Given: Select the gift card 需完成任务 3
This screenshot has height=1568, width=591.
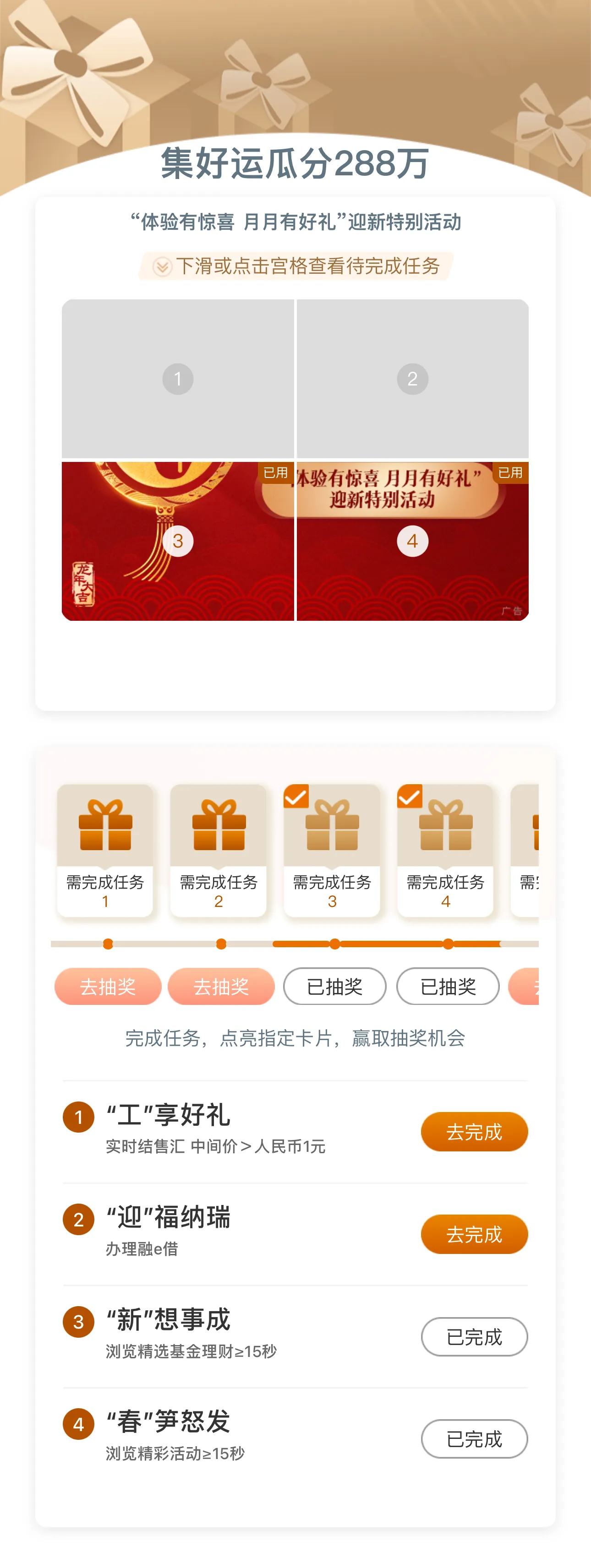Looking at the screenshot, I should click(x=332, y=850).
